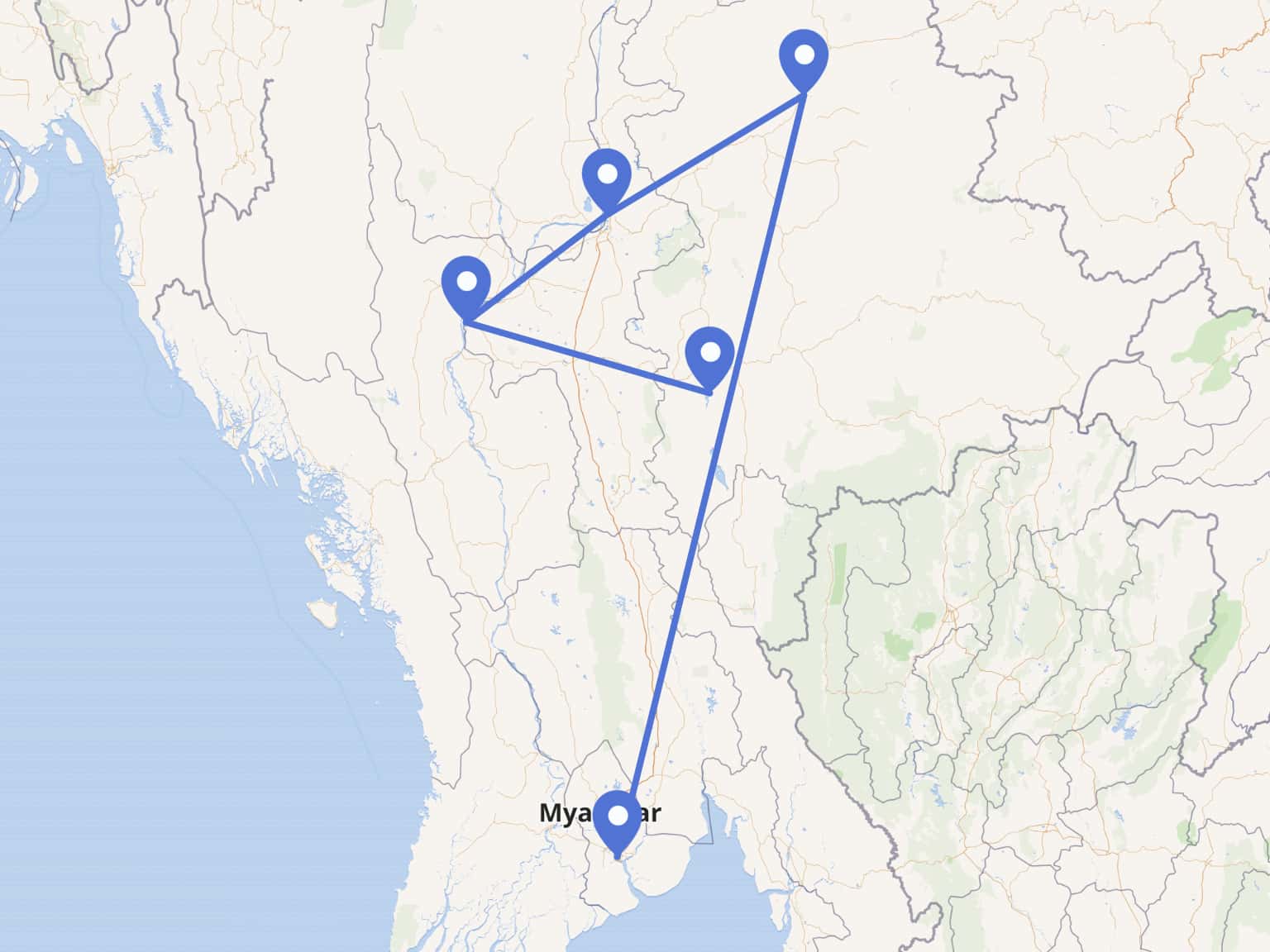Select the Lashio marker at the route's northern corner

804,59
